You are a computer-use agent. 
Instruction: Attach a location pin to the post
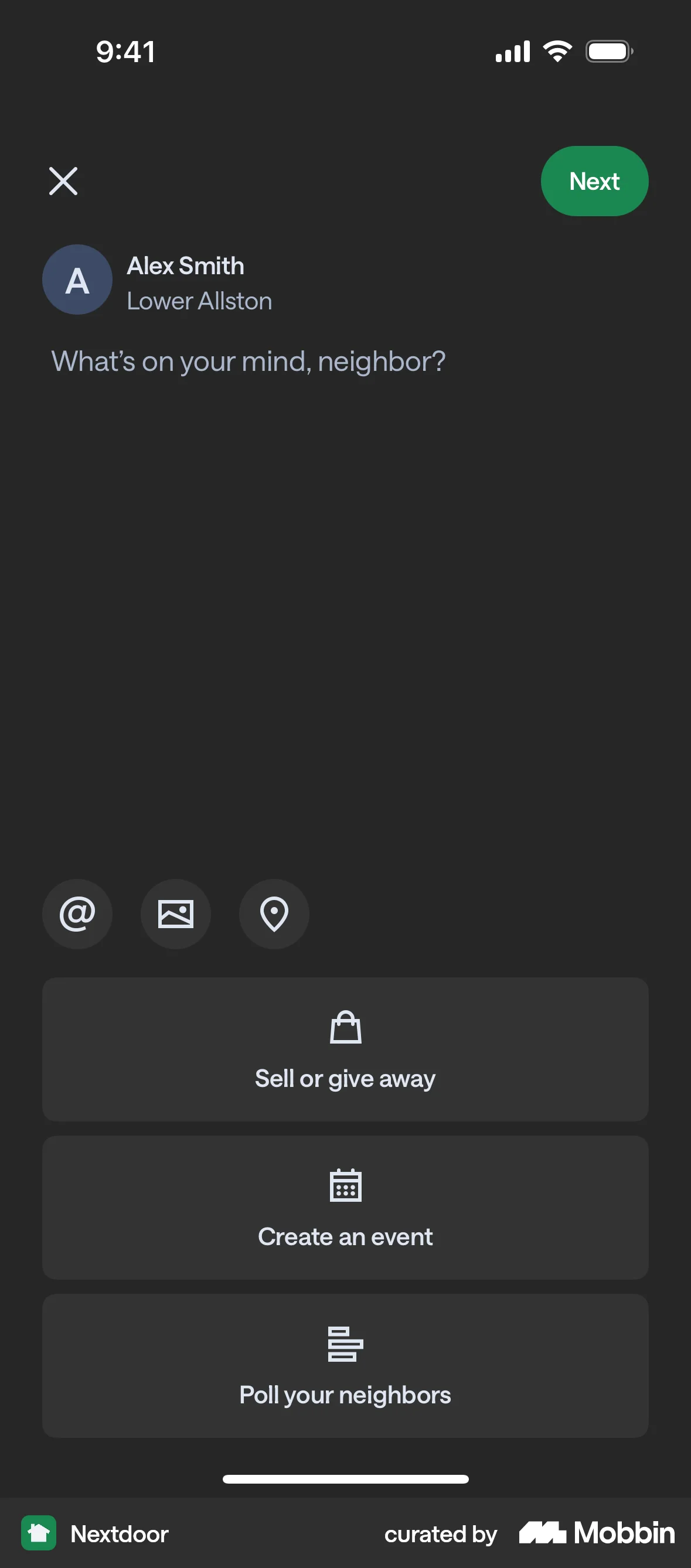[x=273, y=913]
